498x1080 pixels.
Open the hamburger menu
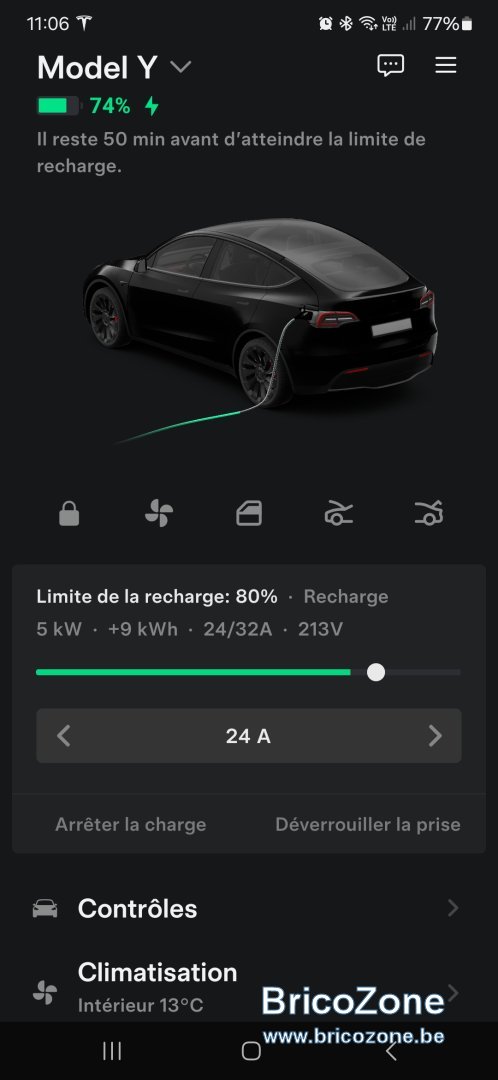coord(446,65)
